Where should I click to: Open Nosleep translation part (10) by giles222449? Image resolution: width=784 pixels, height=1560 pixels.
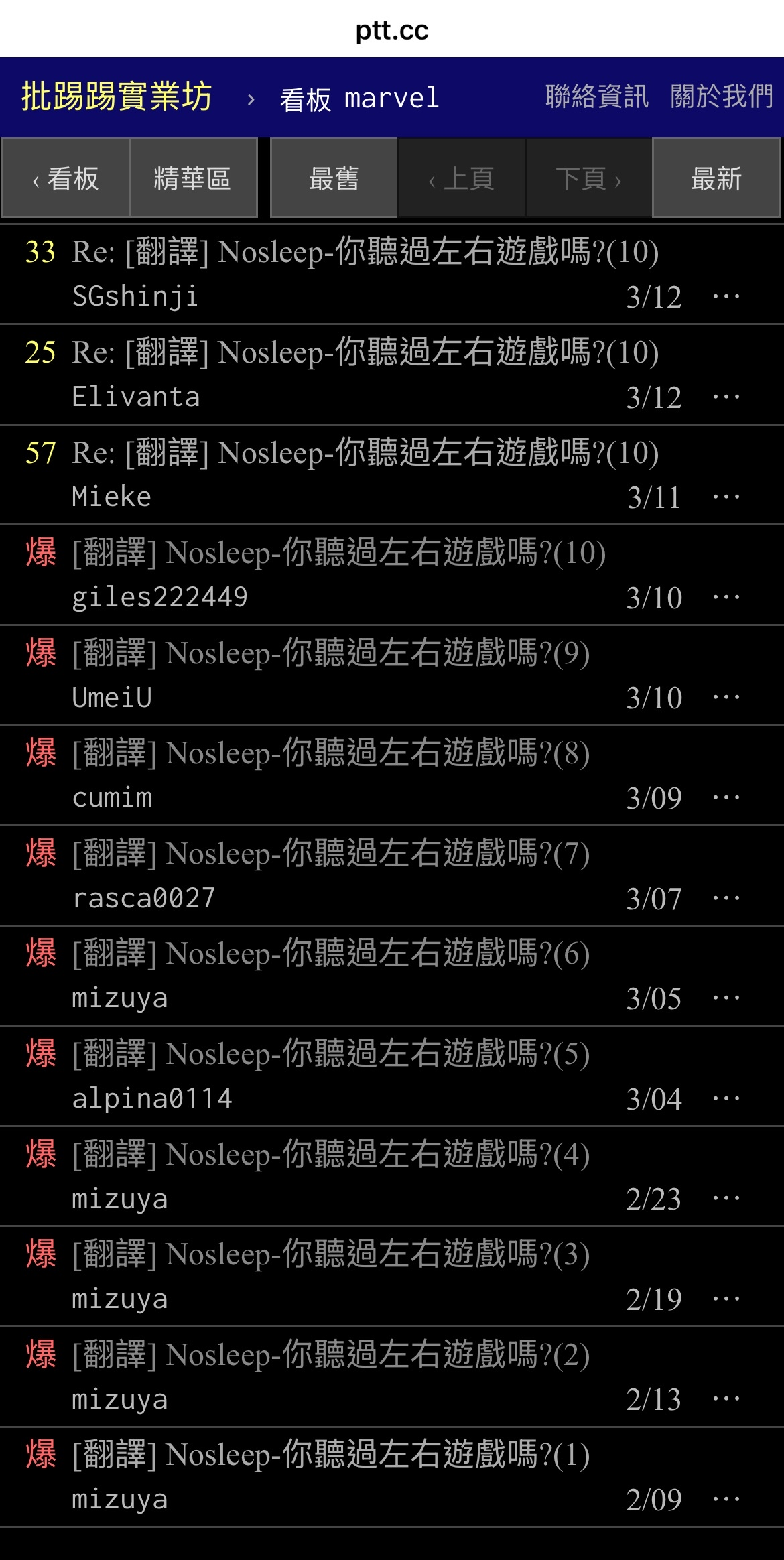pyautogui.click(x=339, y=554)
